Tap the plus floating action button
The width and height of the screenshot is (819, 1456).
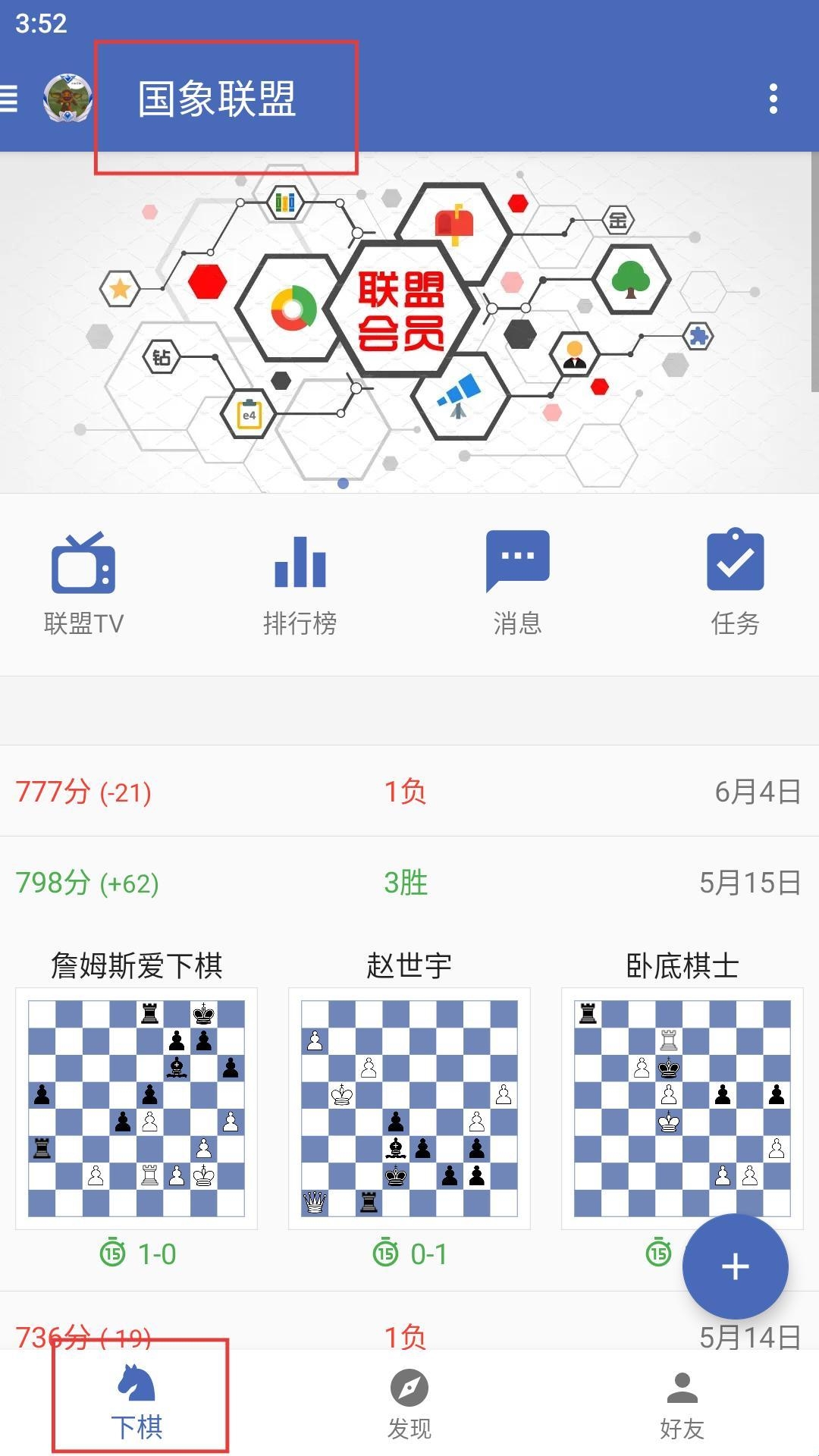[x=735, y=1266]
